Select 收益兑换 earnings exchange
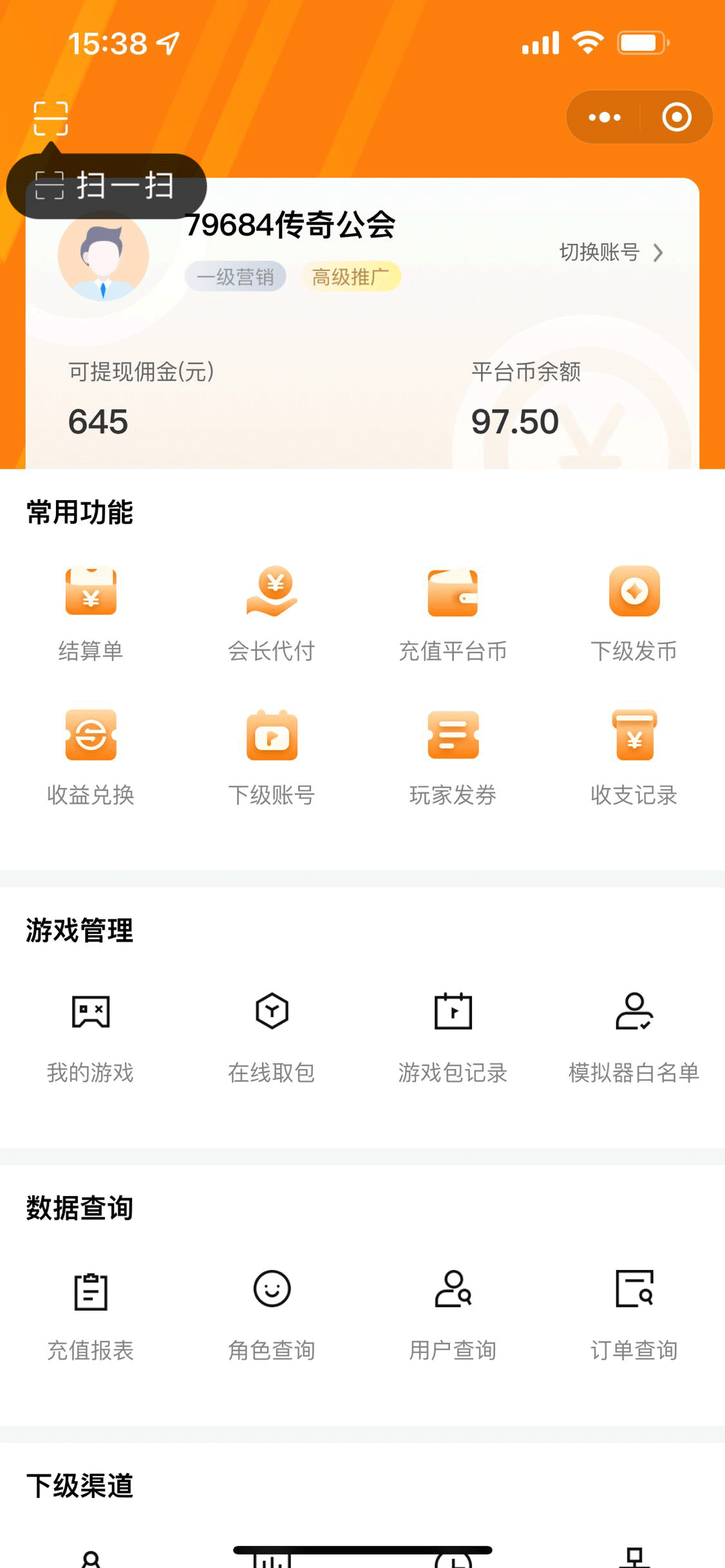Viewport: 725px width, 1568px height. click(x=91, y=757)
